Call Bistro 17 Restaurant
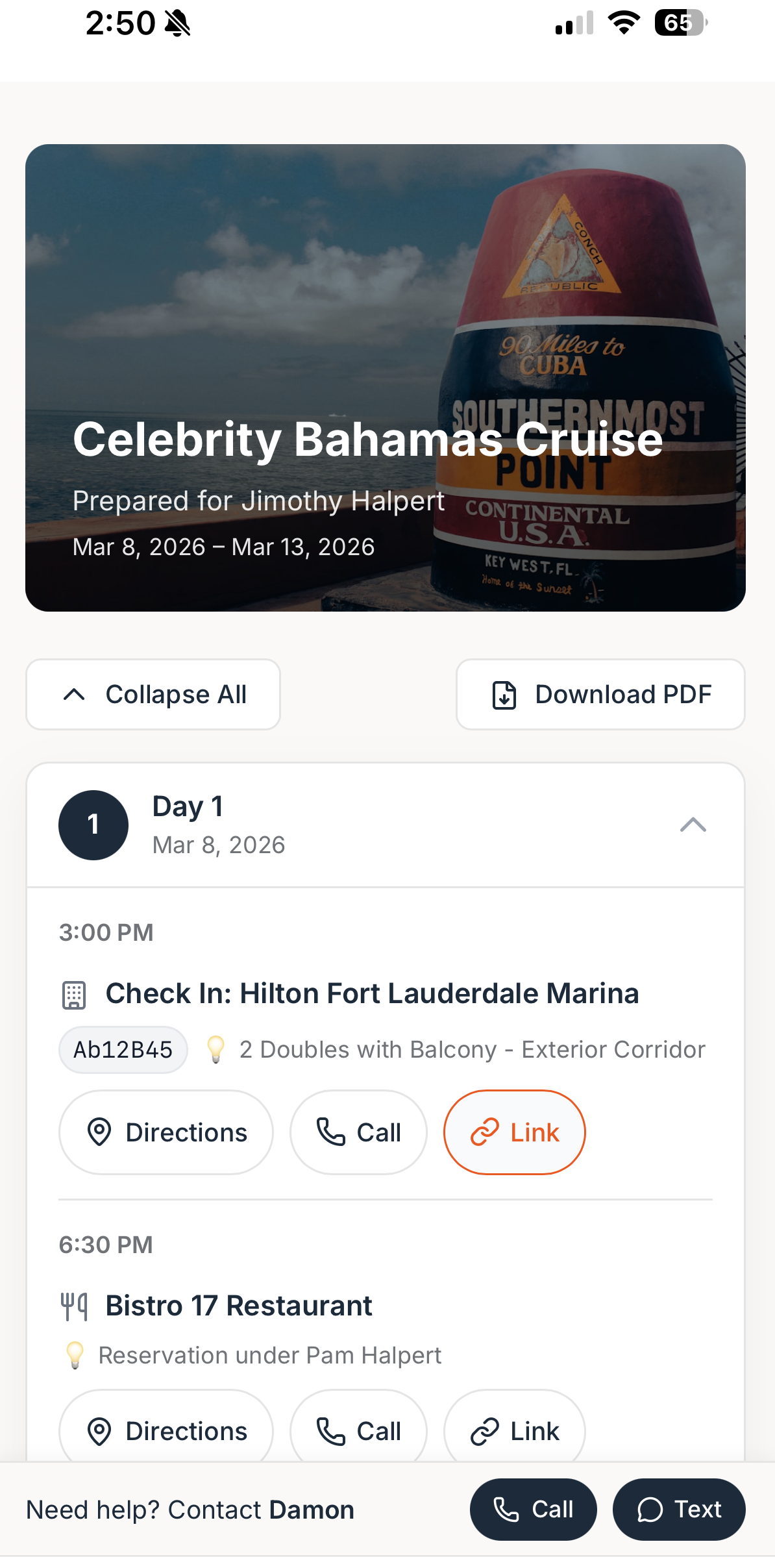775x1568 pixels. point(358,1430)
